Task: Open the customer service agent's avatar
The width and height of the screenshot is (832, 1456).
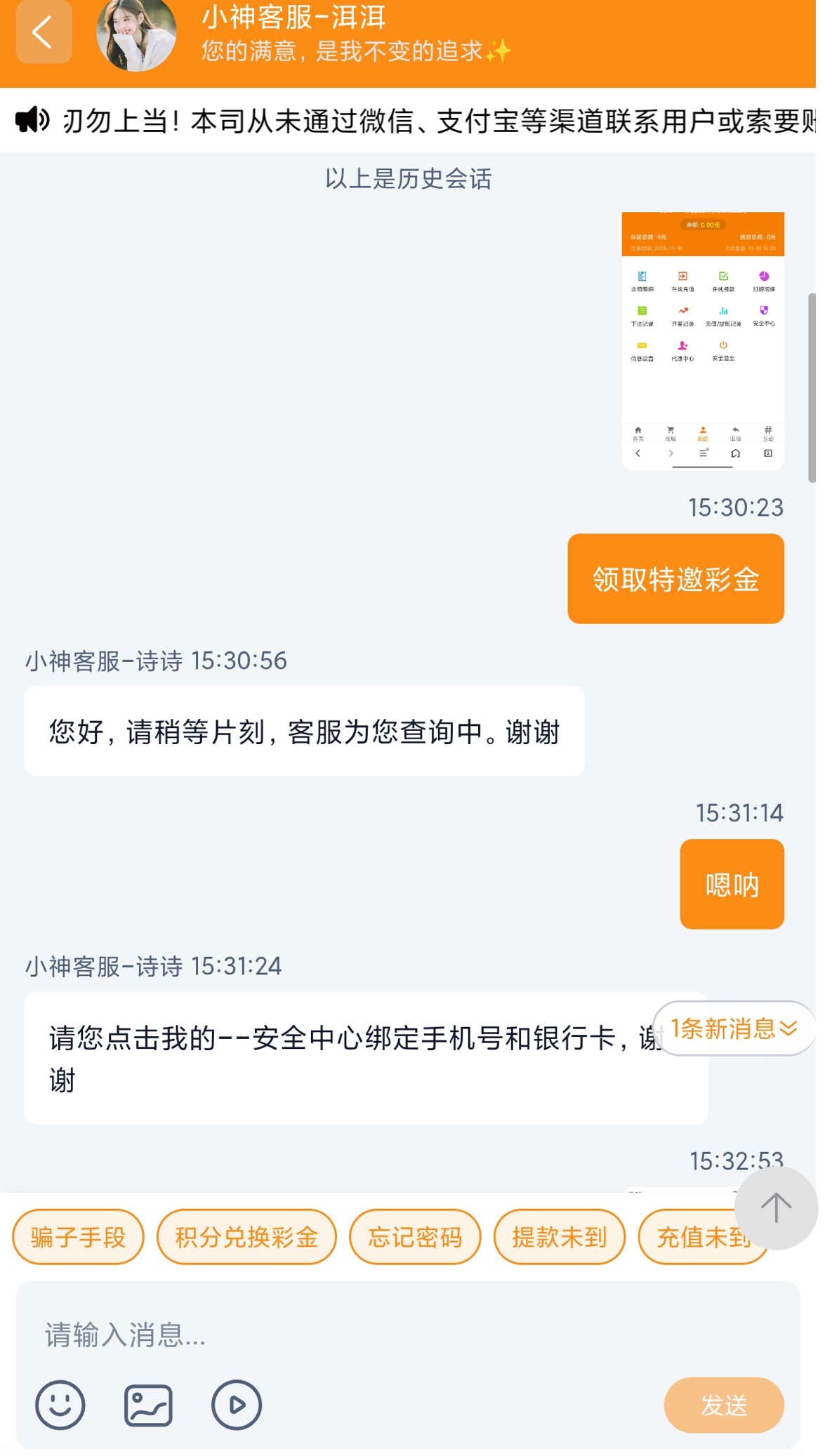Action: [x=136, y=35]
